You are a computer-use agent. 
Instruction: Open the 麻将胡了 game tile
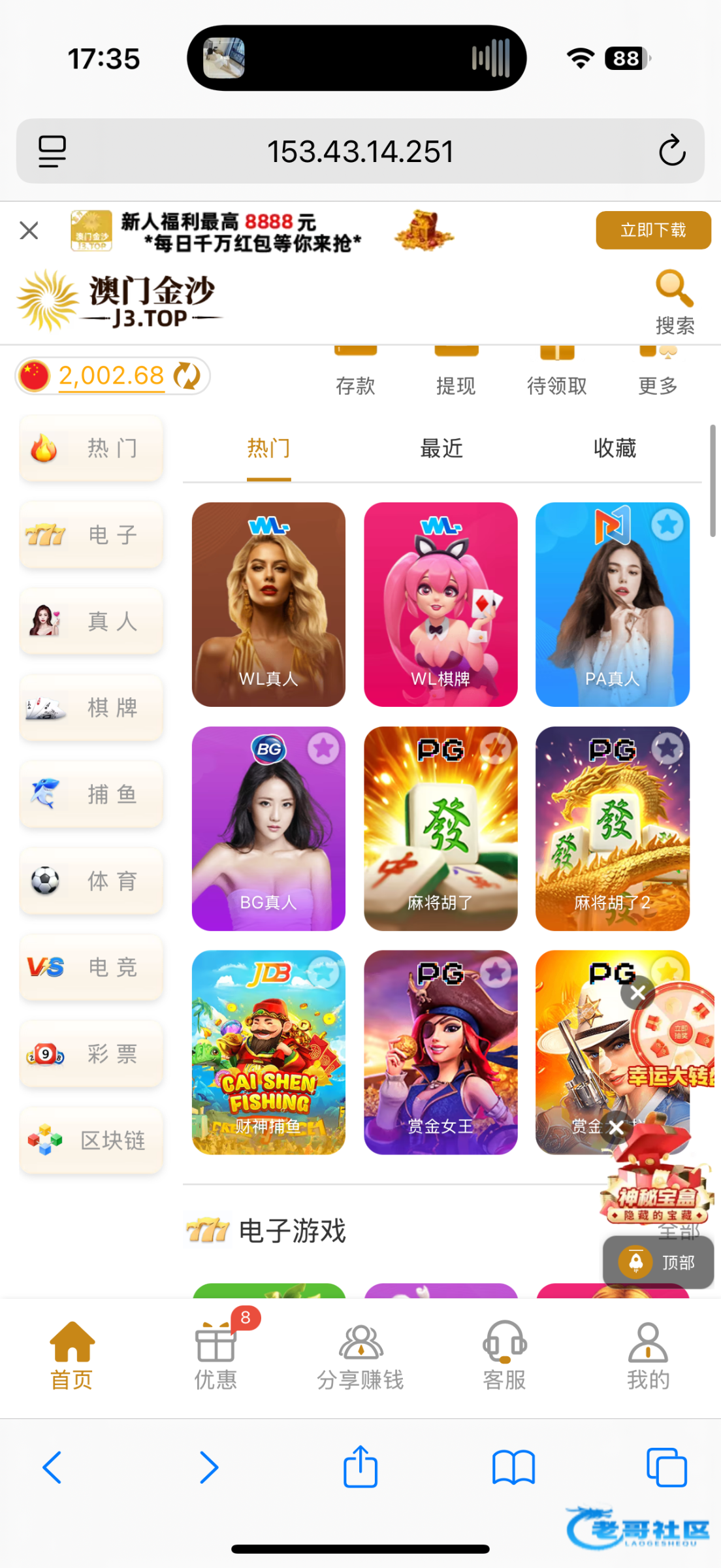(x=440, y=828)
